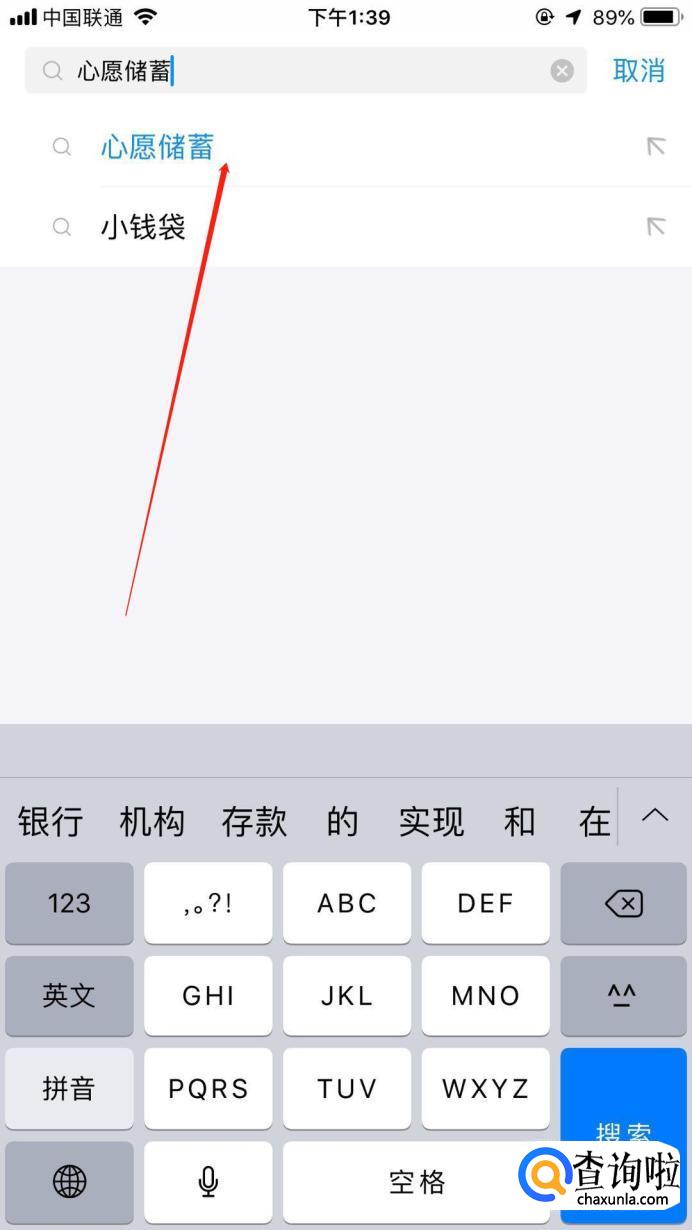
Task: Open the 心愿储蓄 search suggestion
Action: [x=158, y=147]
